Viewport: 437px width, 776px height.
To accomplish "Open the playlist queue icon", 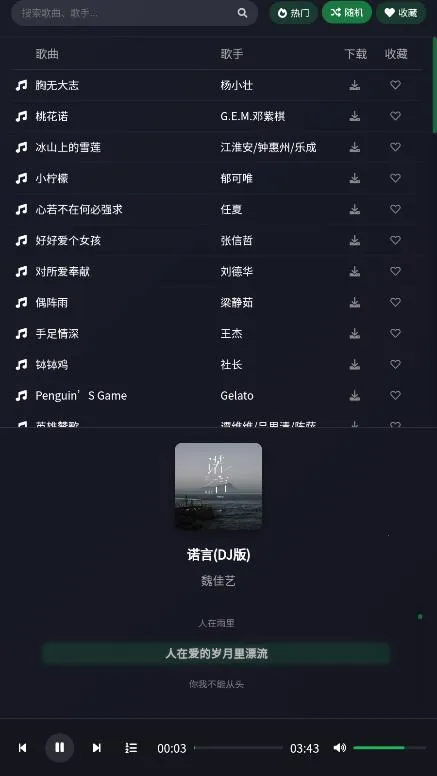I will click(131, 748).
